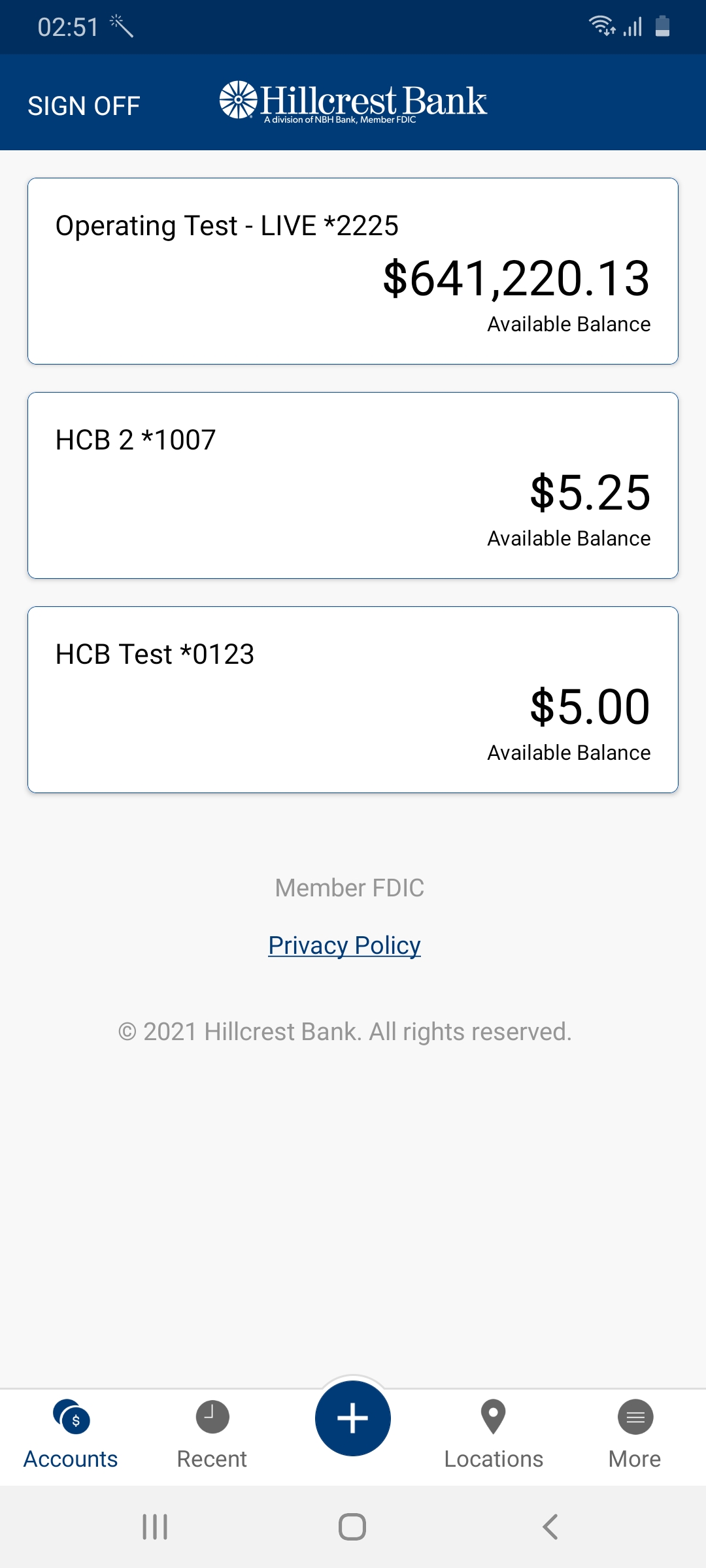
Task: Tap the system back button
Action: click(x=550, y=1527)
